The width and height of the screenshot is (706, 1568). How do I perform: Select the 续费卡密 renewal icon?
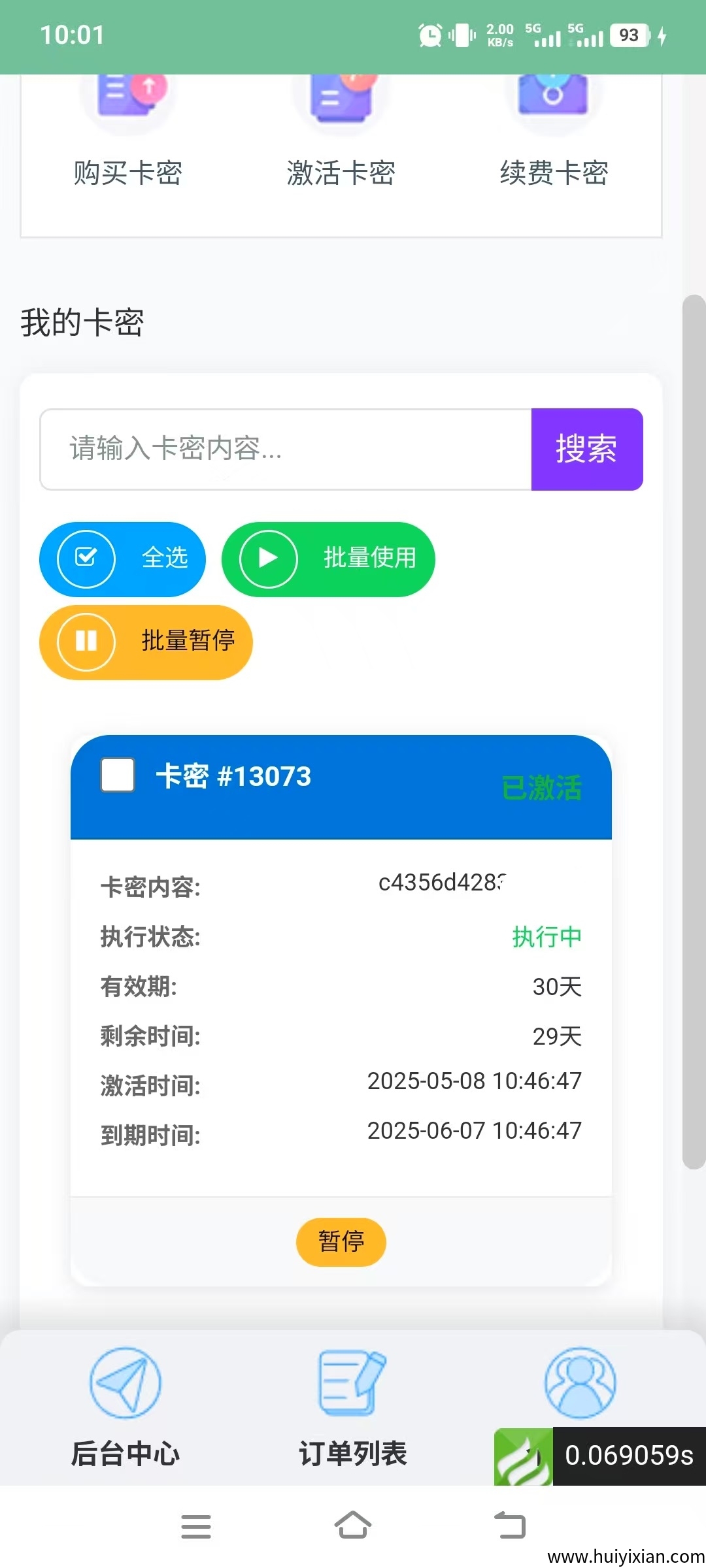tap(552, 98)
